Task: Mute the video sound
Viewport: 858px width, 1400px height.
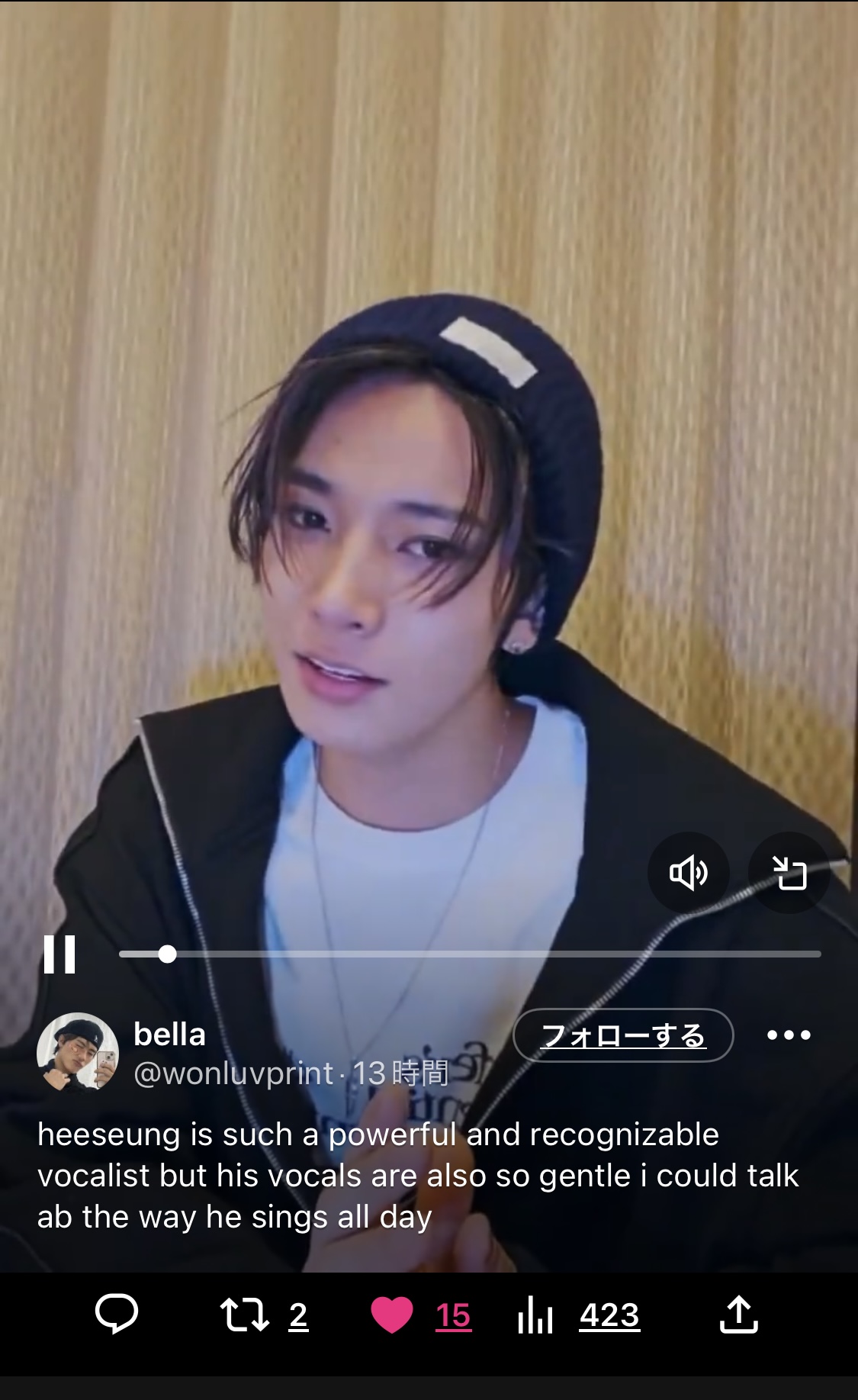Action: coord(689,872)
